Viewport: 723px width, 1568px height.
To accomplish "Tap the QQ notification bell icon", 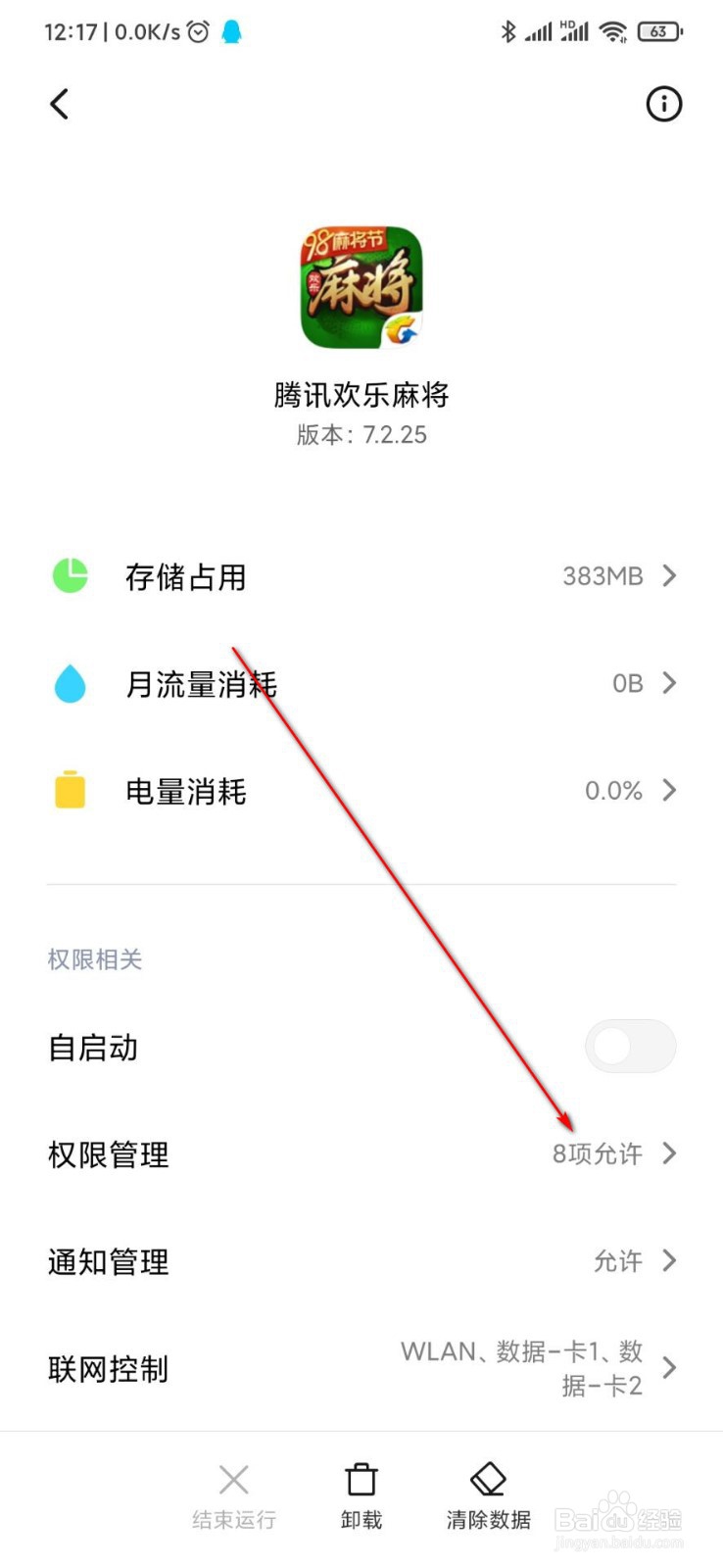I will [x=231, y=31].
